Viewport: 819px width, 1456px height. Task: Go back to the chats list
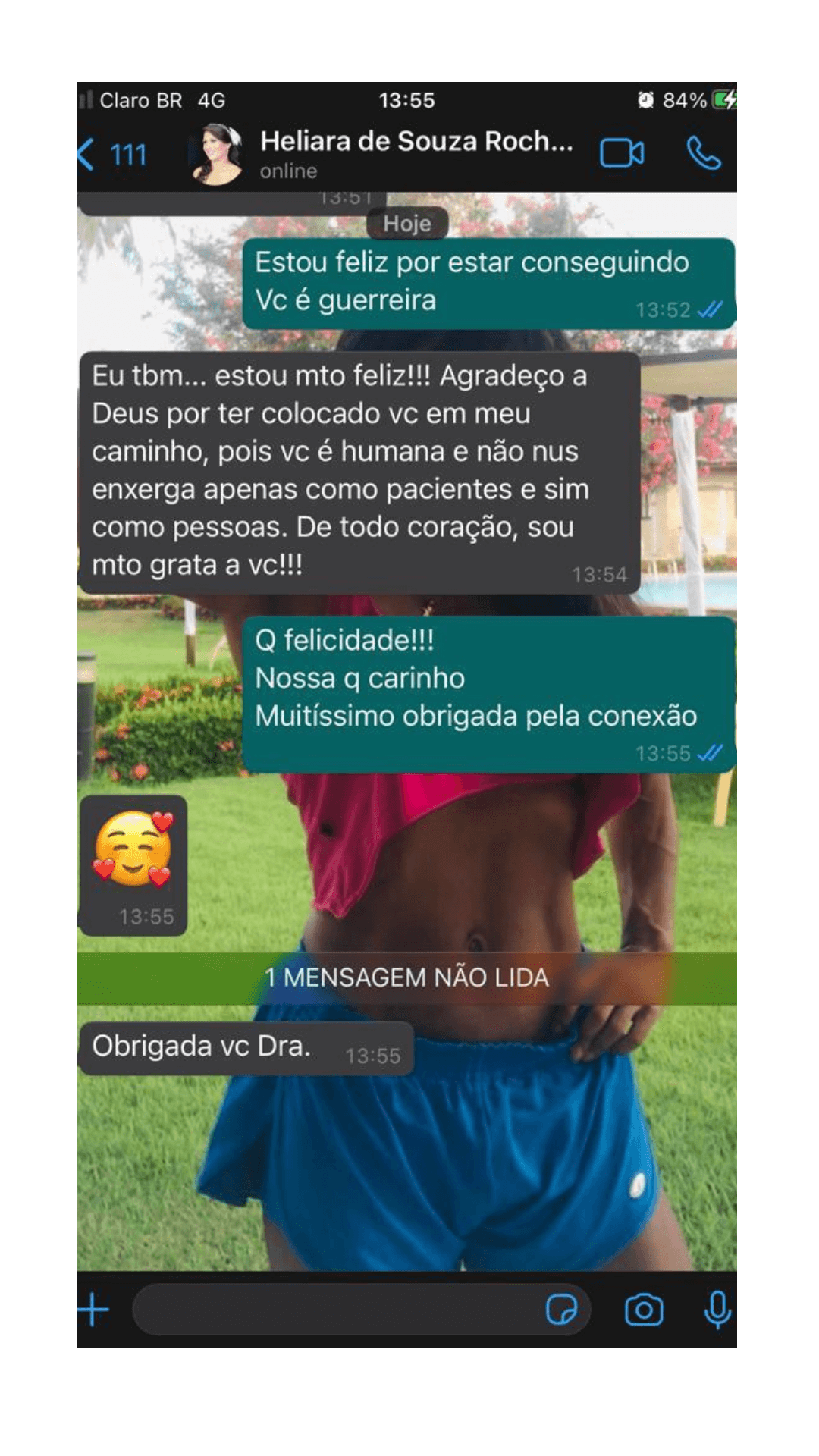[112, 155]
